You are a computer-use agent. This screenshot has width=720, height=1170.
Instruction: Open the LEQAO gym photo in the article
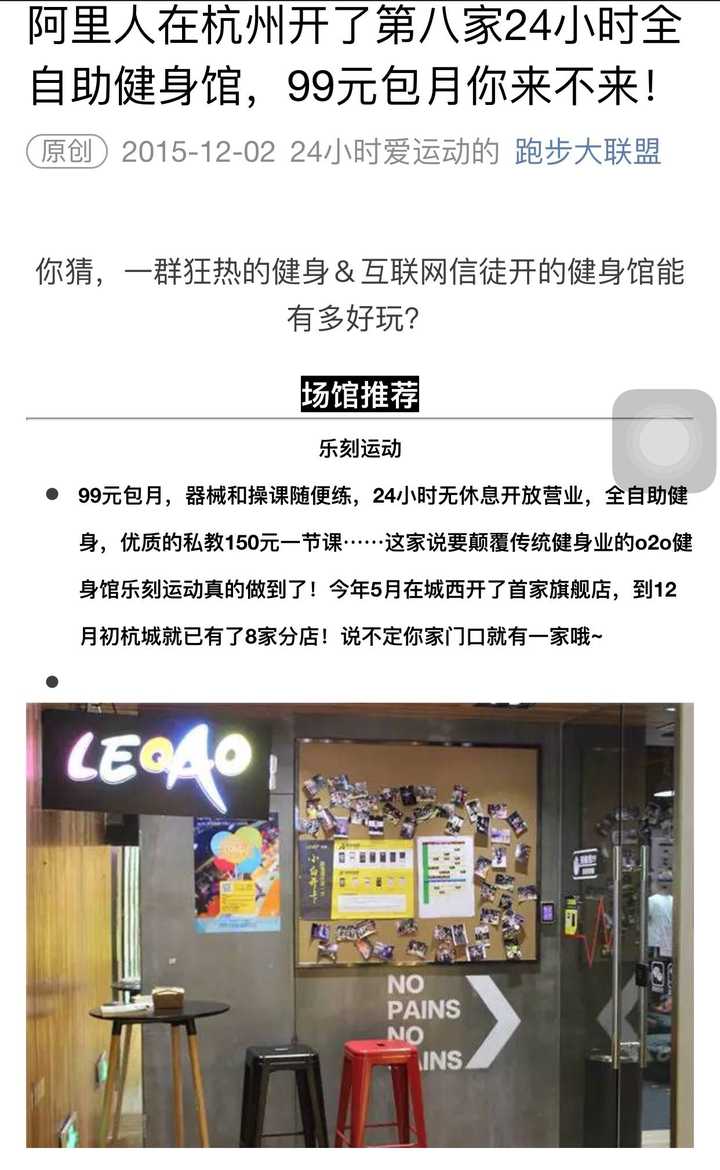[359, 925]
